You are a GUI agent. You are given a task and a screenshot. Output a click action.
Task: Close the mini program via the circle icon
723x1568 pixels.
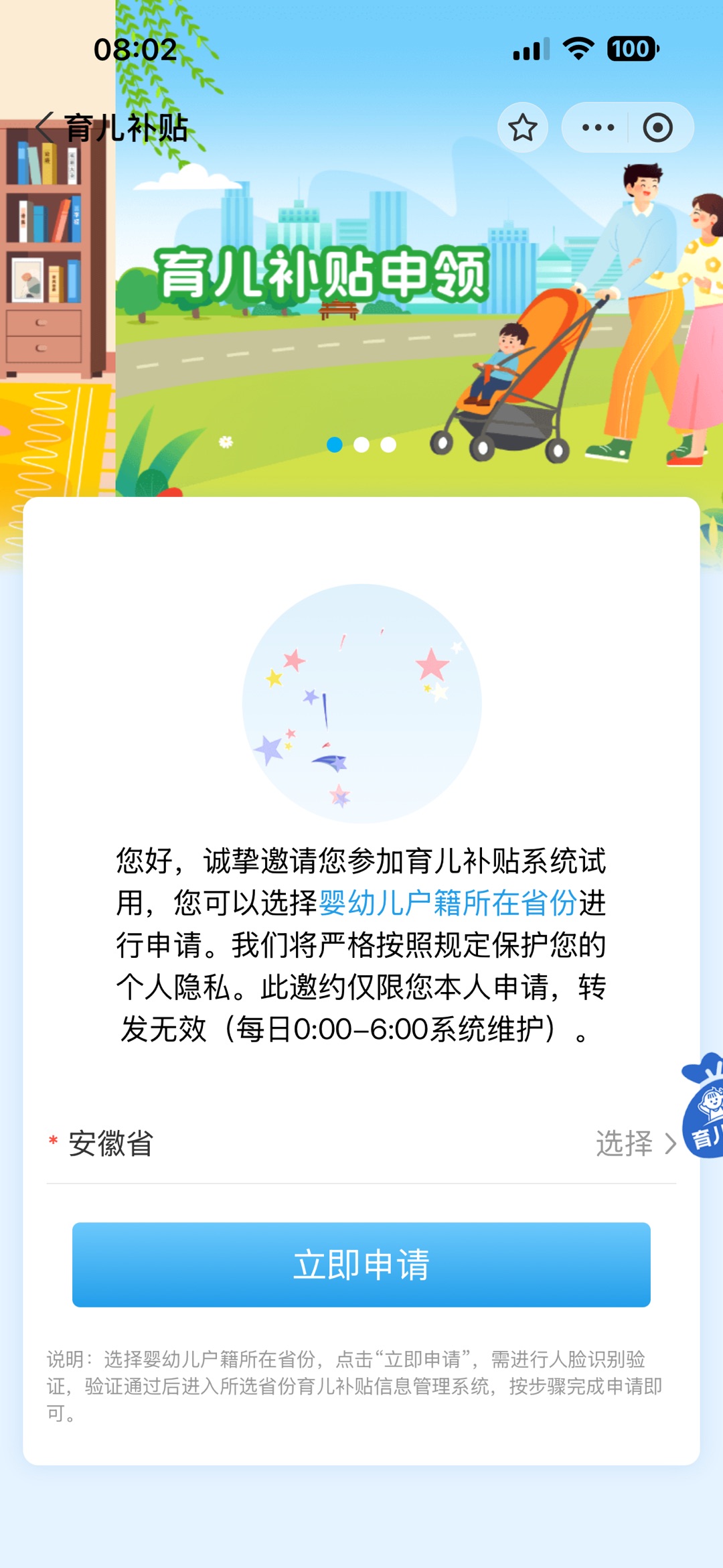tap(657, 127)
